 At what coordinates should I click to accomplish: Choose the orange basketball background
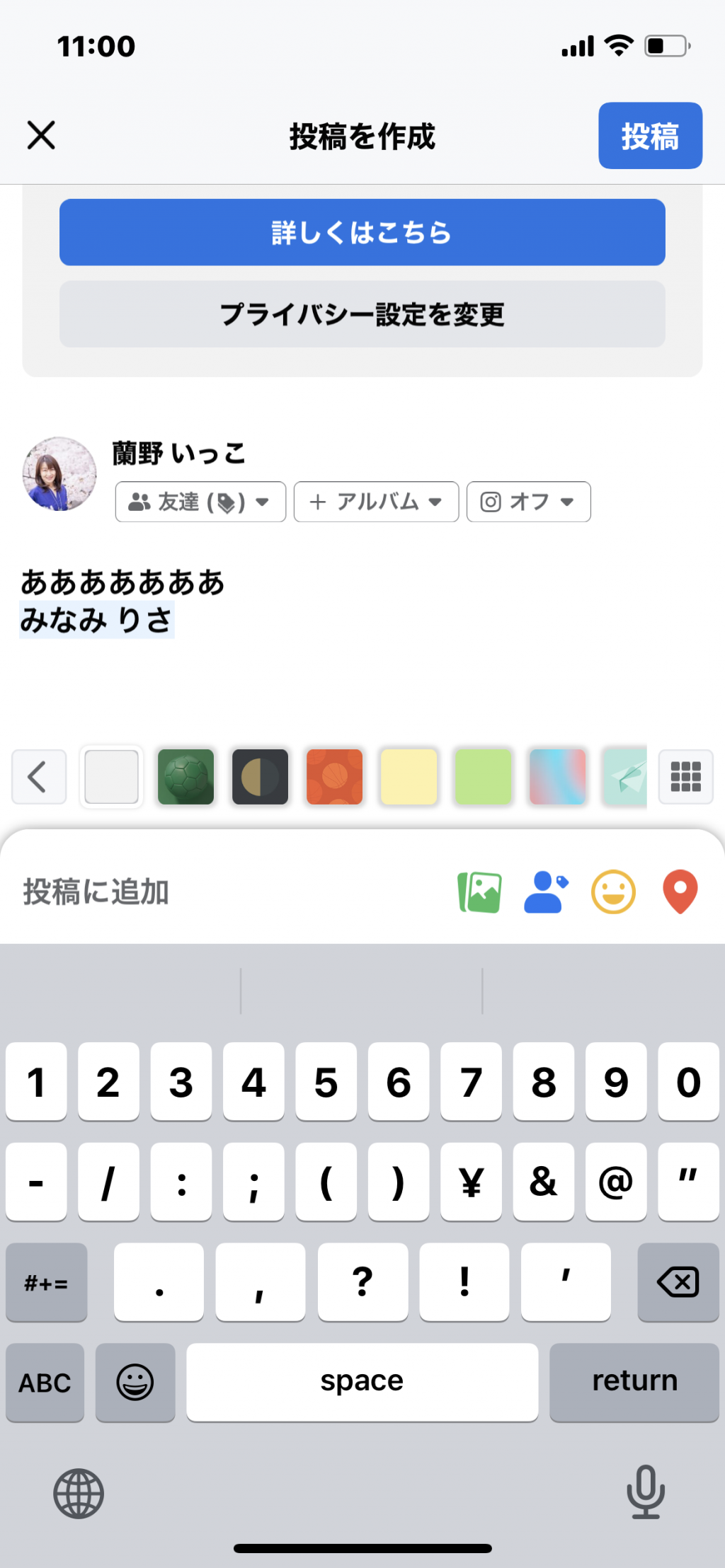pos(334,777)
